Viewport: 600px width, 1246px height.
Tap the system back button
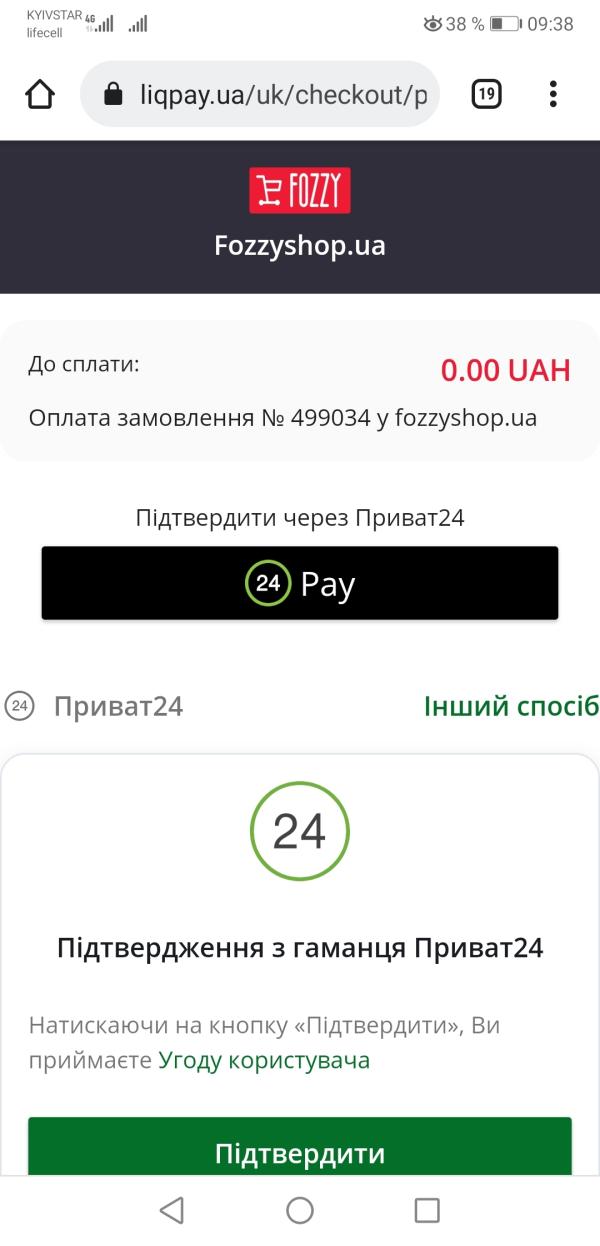[172, 1210]
